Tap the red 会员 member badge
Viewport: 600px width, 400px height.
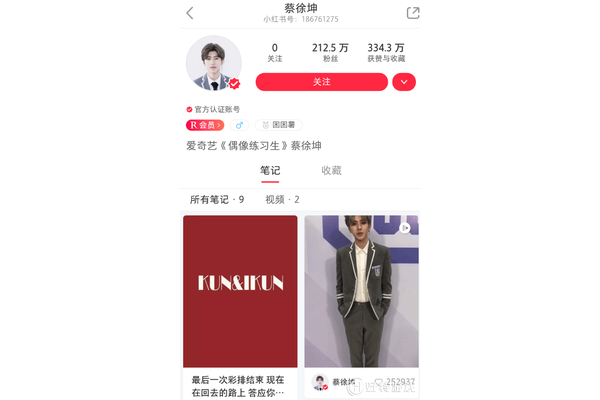tap(204, 125)
